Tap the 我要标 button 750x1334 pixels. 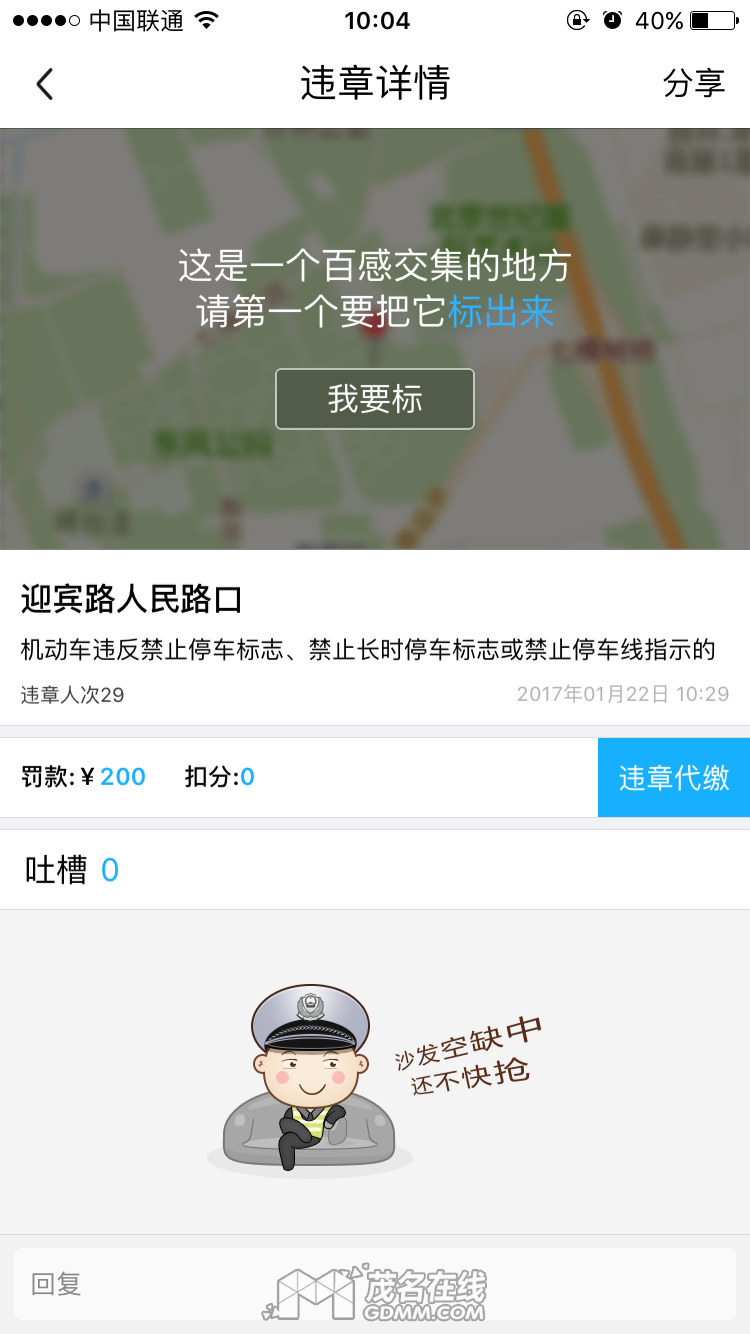point(375,399)
